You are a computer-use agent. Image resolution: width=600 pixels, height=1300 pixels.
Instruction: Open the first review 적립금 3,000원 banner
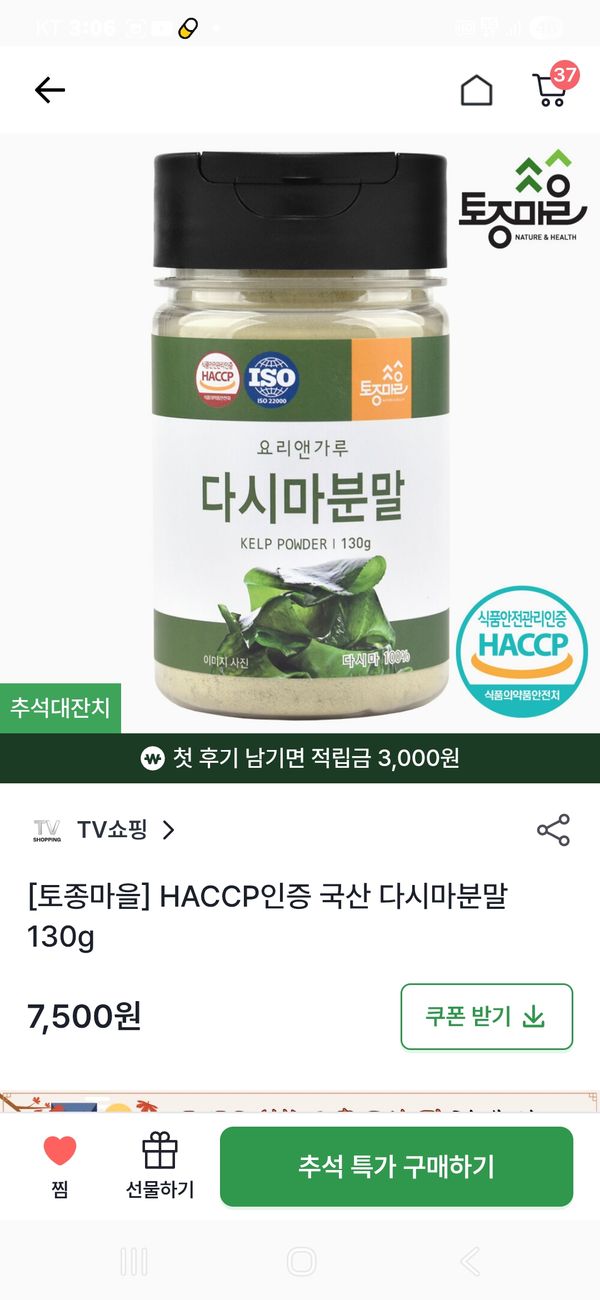[x=300, y=758]
